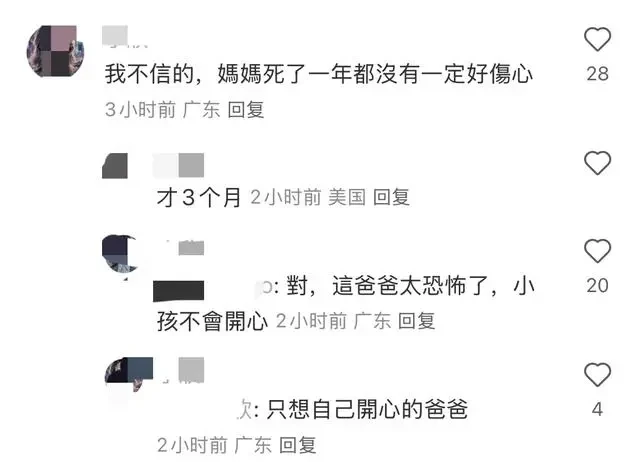640x462 pixels.
Task: Like the comment 只想自己開心的爸爸
Action: click(597, 375)
